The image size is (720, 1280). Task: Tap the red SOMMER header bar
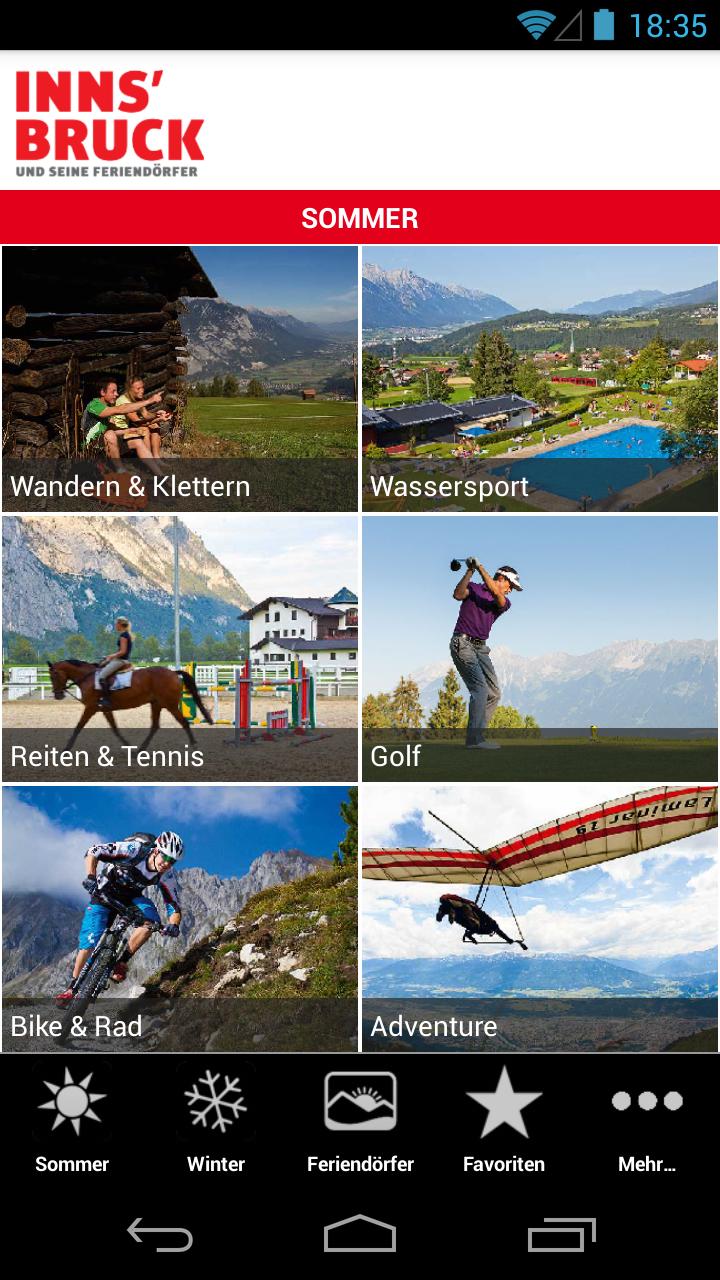tap(360, 218)
